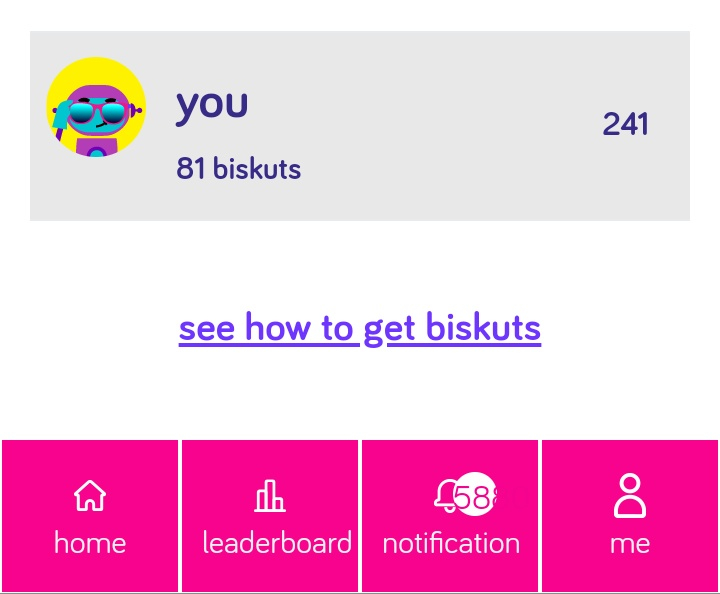Screen dimensions: 720x594
Task: Switch to the leaderboard tab
Action: pyautogui.click(x=270, y=517)
